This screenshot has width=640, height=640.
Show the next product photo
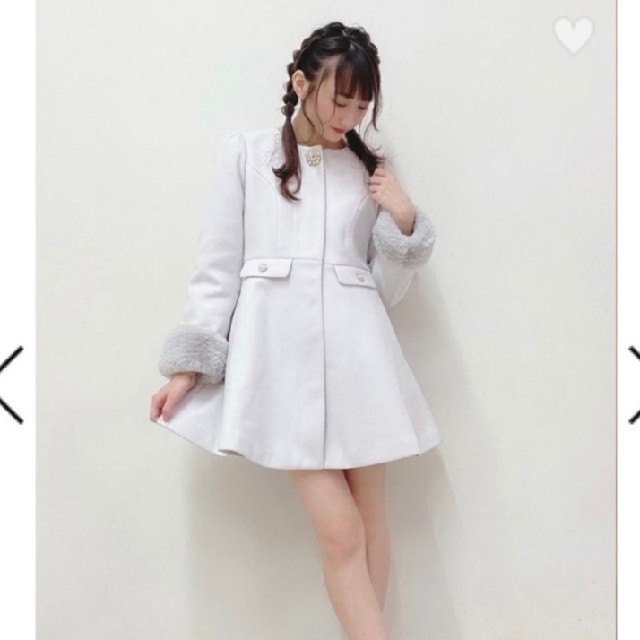(x=633, y=383)
